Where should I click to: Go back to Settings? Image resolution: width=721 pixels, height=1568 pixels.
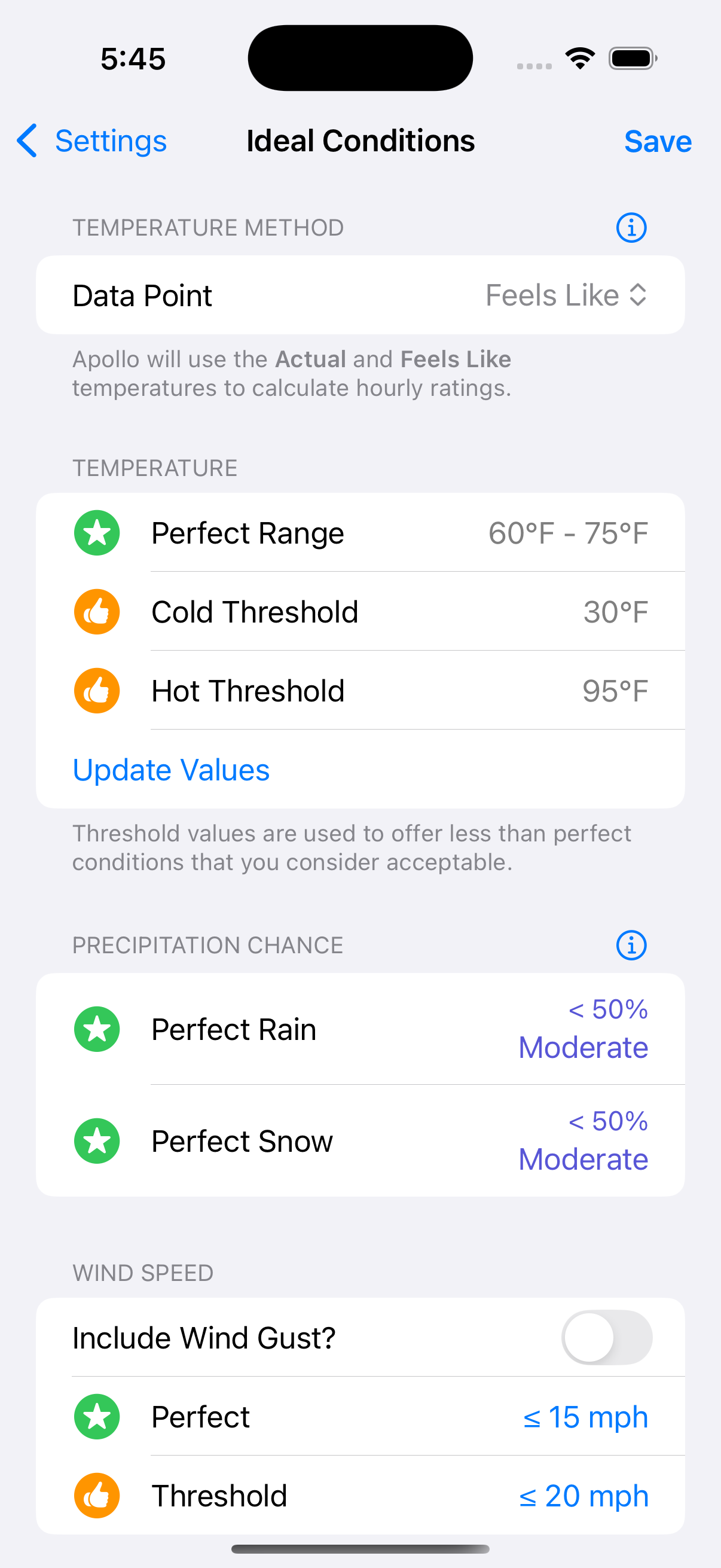tap(91, 141)
